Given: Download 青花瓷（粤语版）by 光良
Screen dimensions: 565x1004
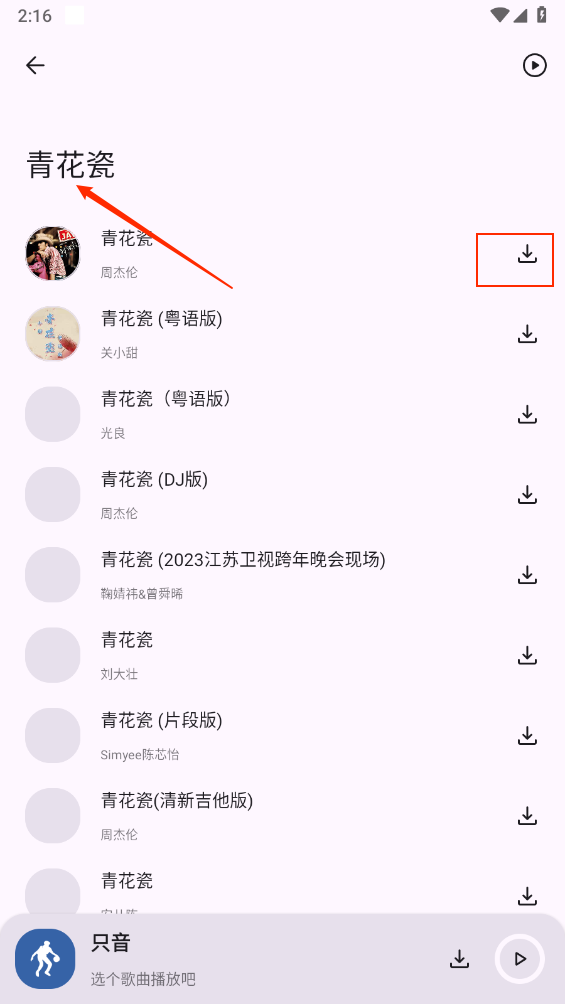Looking at the screenshot, I should (x=527, y=414).
